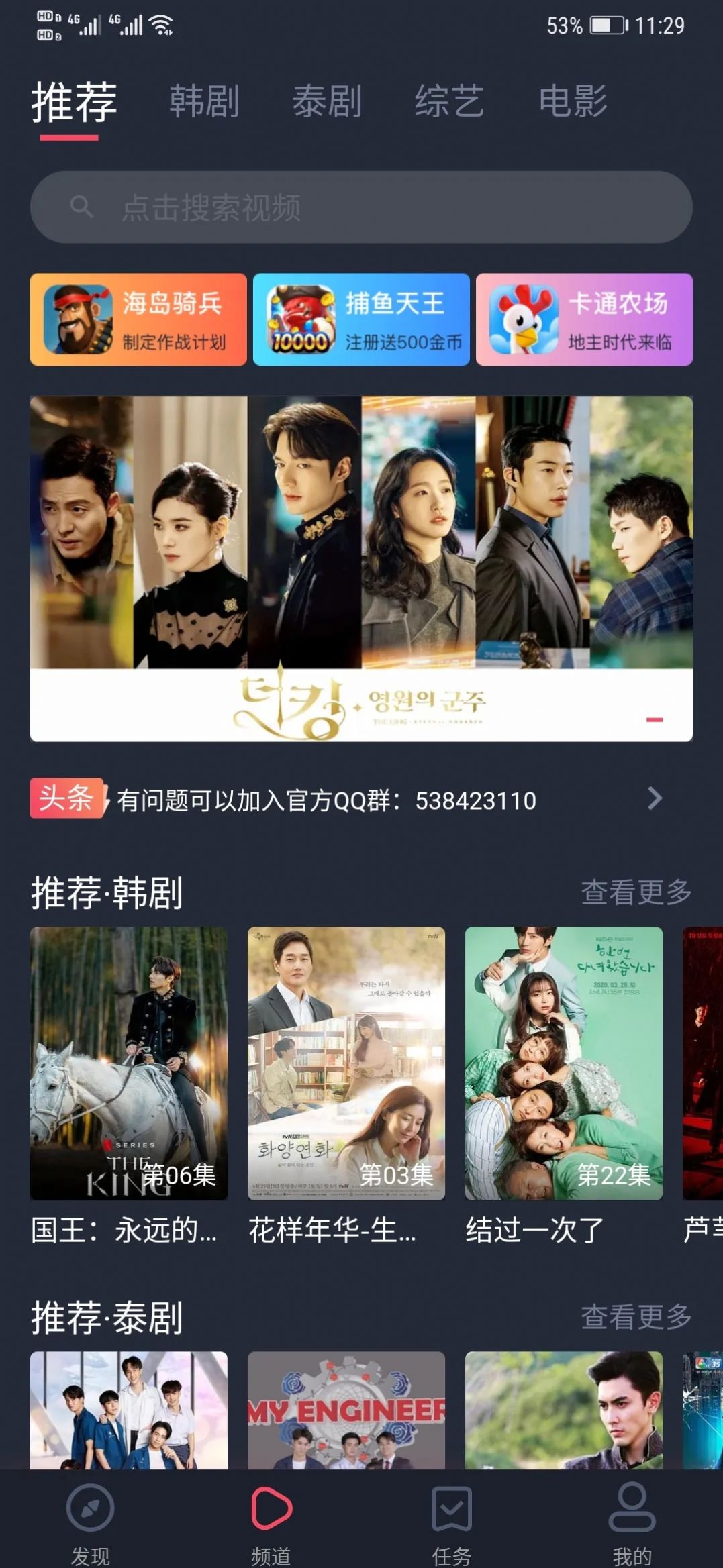Open the 我的 (Profile) person icon
This screenshot has height=1568, width=723.
(632, 1506)
